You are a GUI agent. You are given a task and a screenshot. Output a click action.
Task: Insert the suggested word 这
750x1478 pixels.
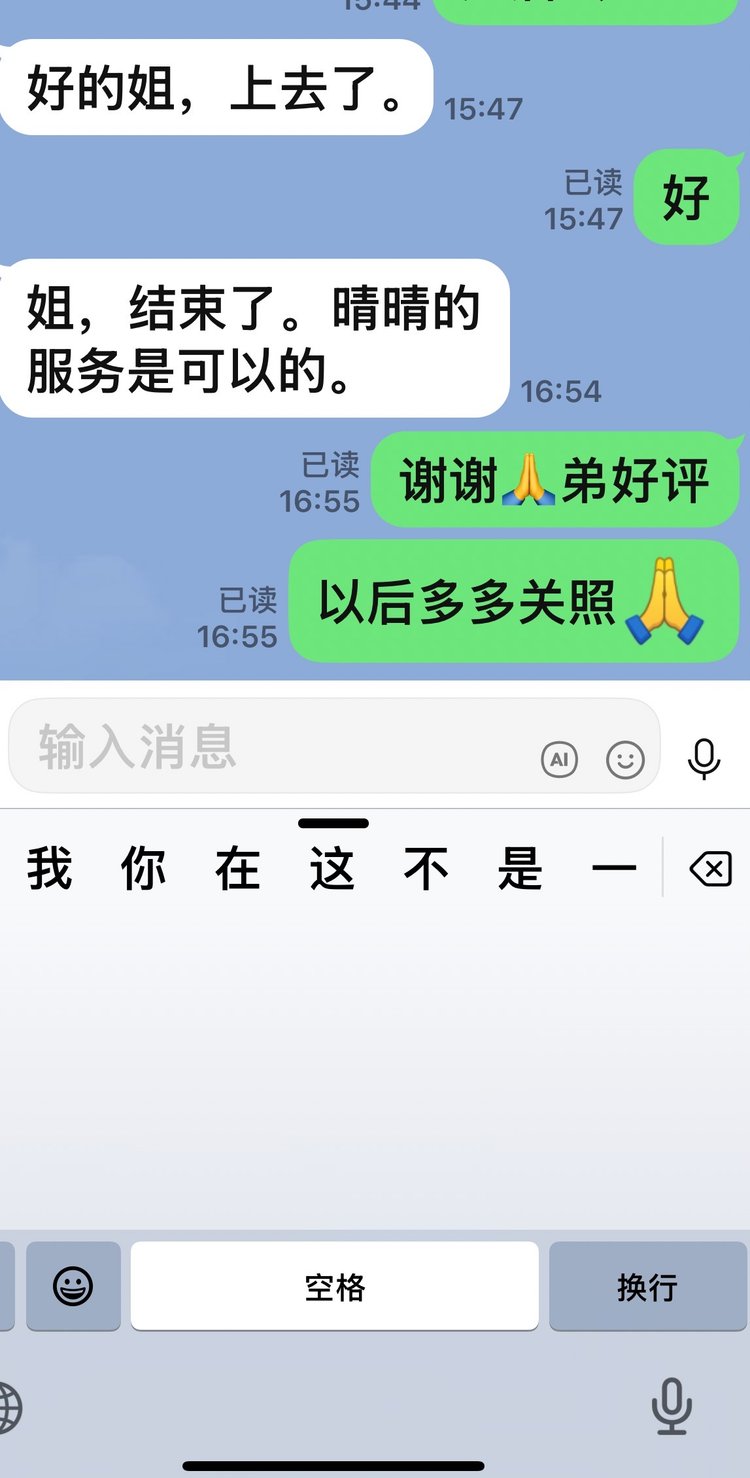pos(332,868)
